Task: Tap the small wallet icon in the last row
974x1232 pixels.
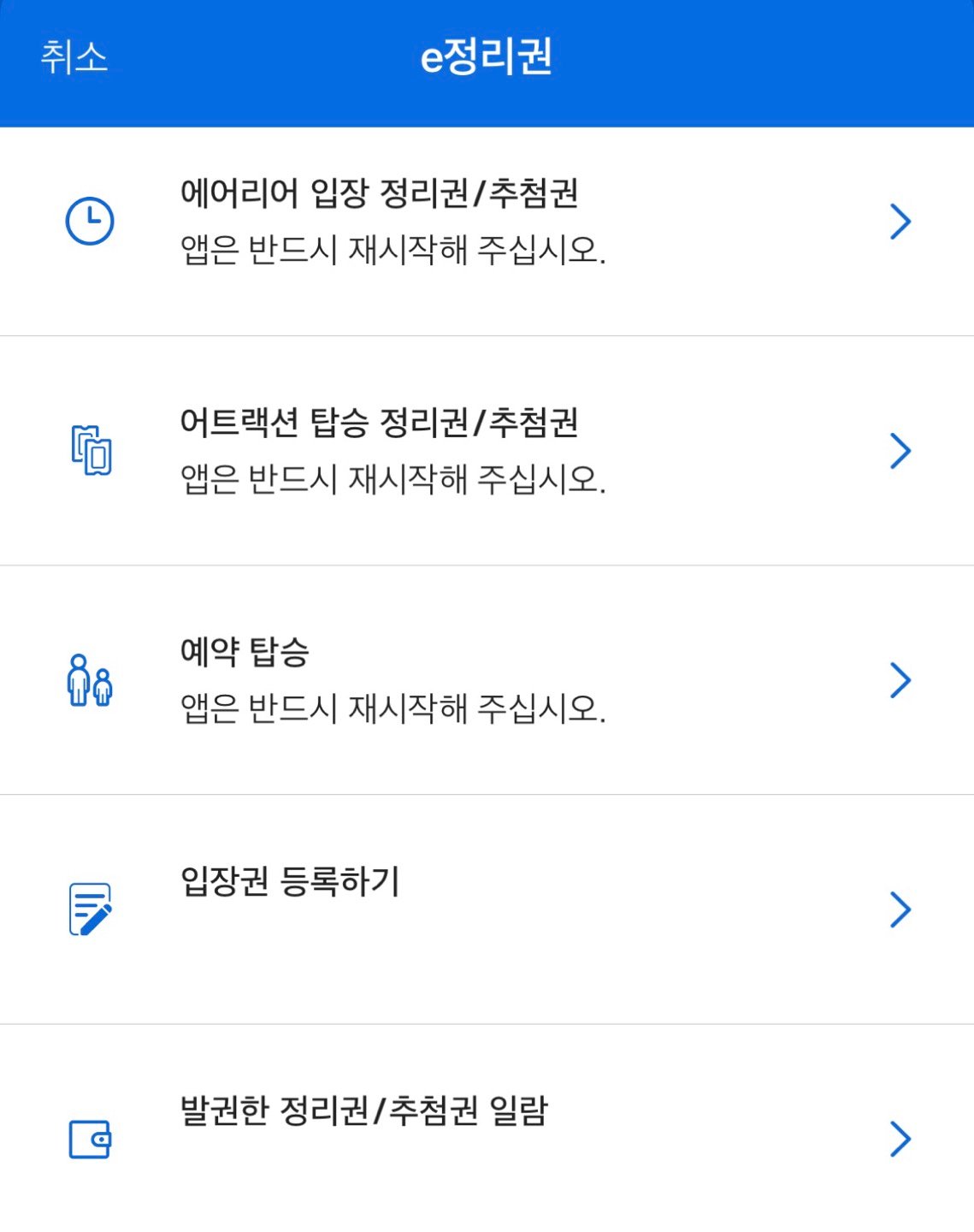Action: [89, 1139]
